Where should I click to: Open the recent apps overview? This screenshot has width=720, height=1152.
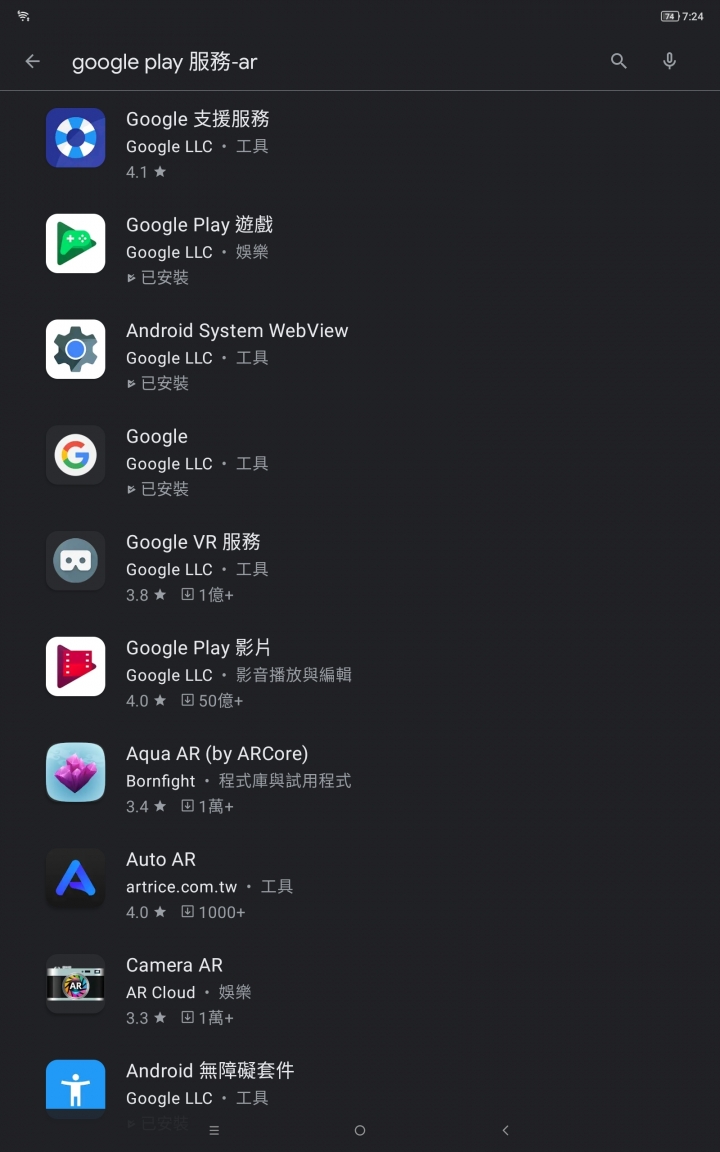click(x=215, y=1131)
